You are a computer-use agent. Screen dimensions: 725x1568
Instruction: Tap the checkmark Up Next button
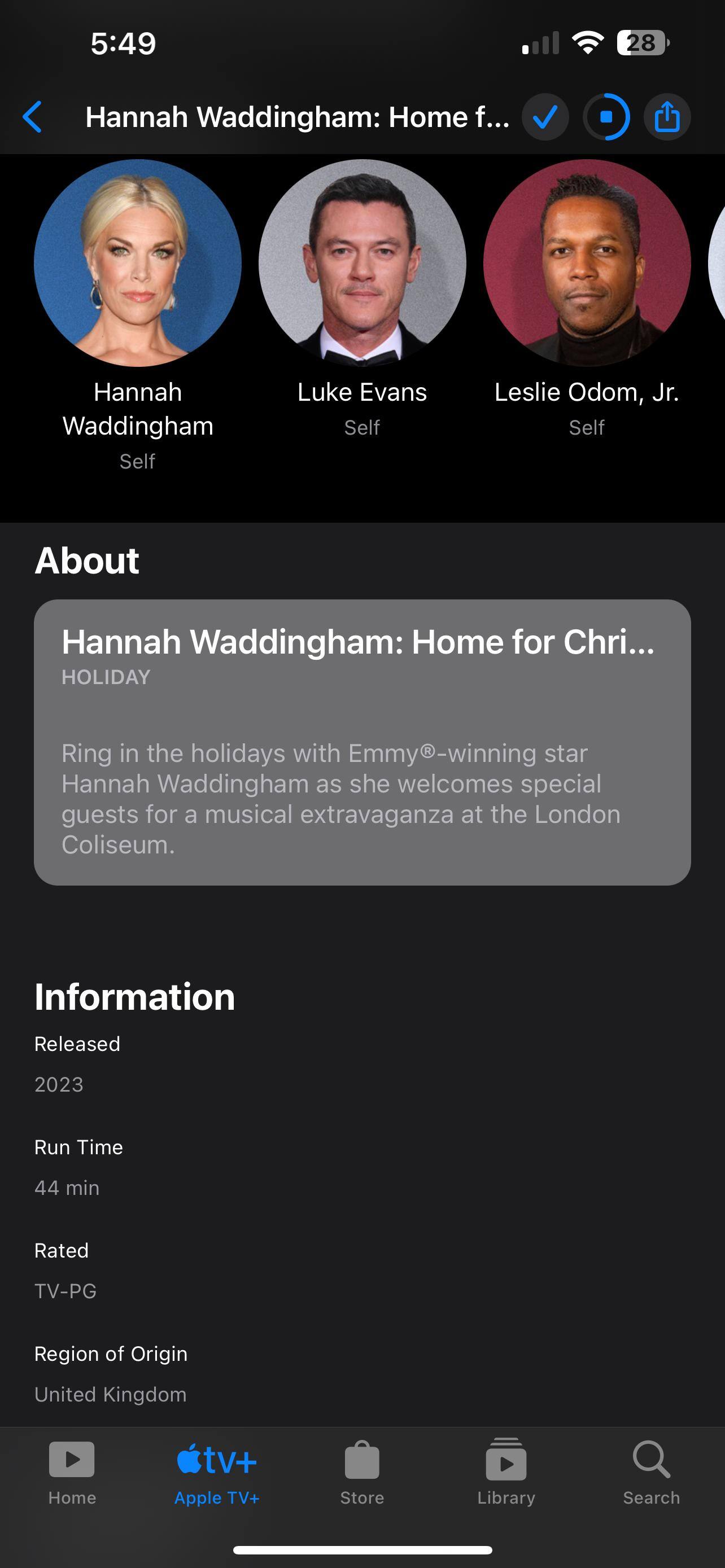pos(545,117)
